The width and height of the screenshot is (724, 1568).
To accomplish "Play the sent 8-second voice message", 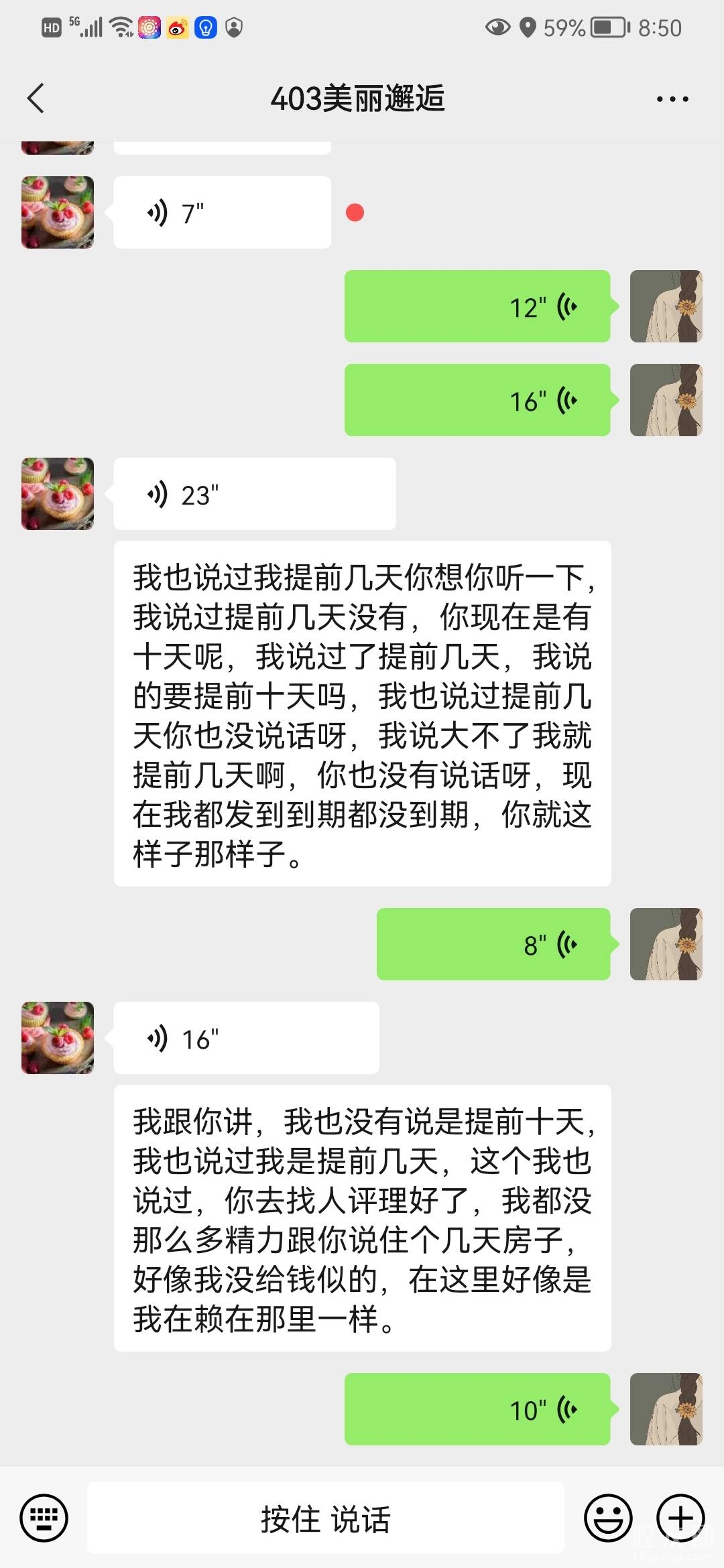I will pyautogui.click(x=493, y=944).
